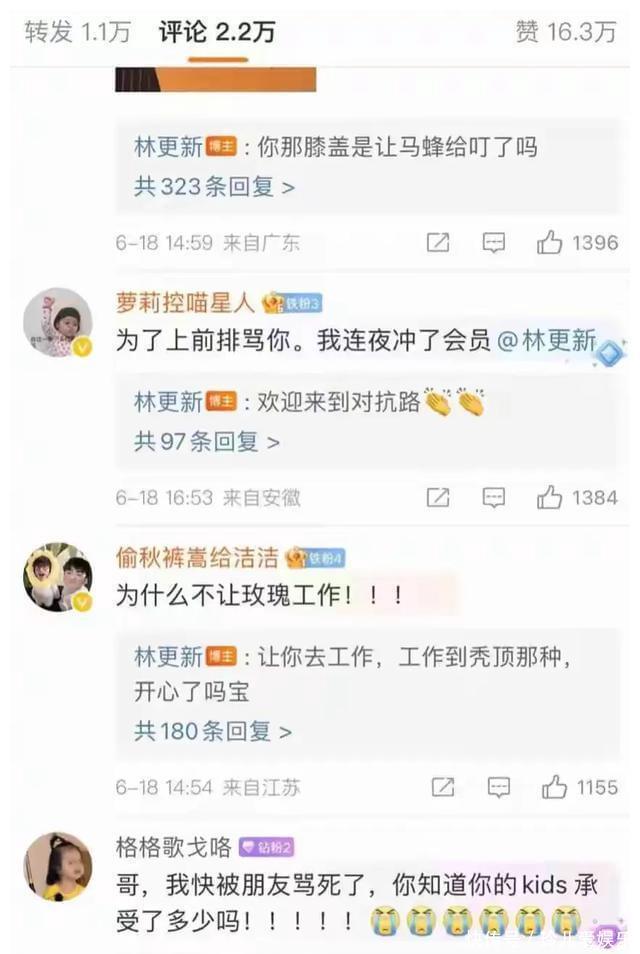Like 萝莉控喵星人's comment with 1384 likes
640x954 pixels.
point(551,497)
